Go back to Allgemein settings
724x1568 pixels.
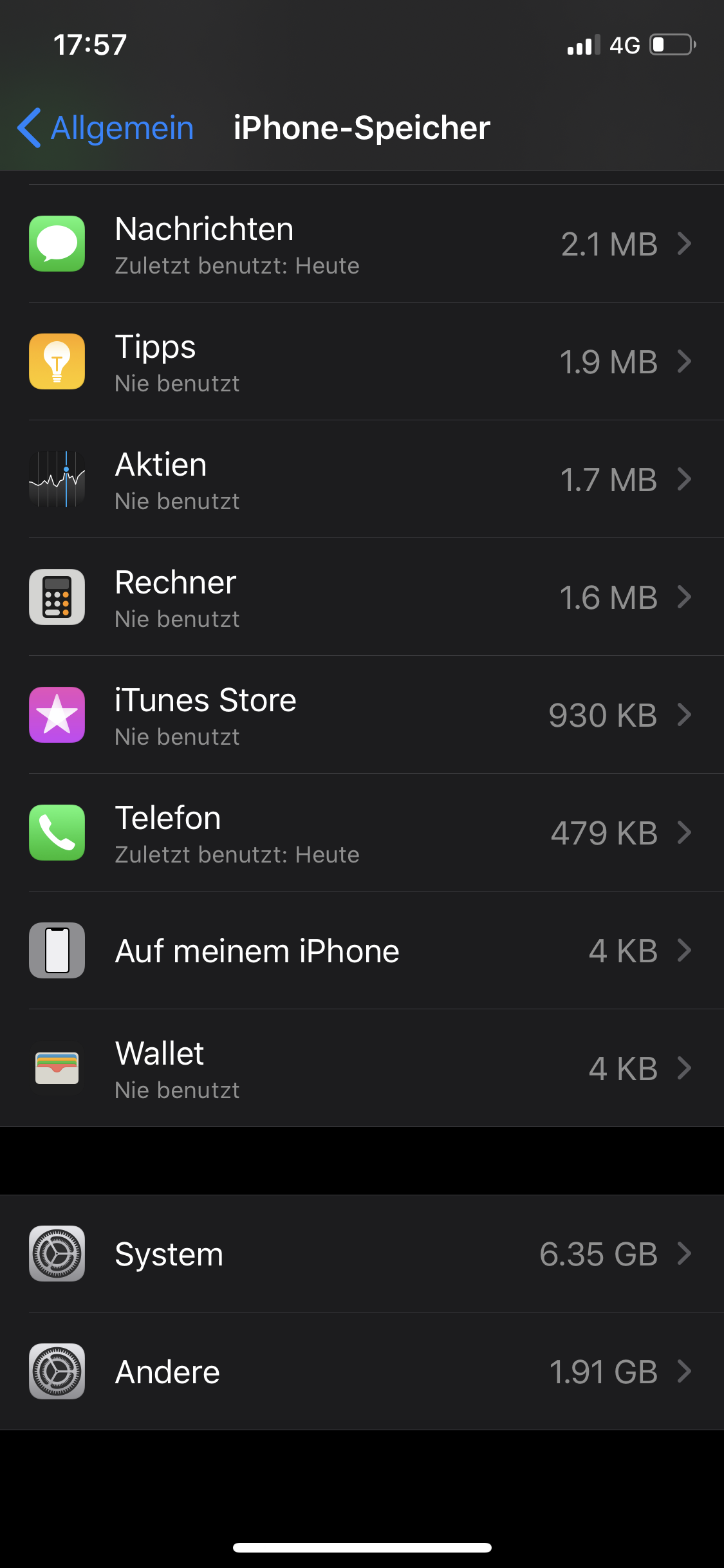click(106, 127)
